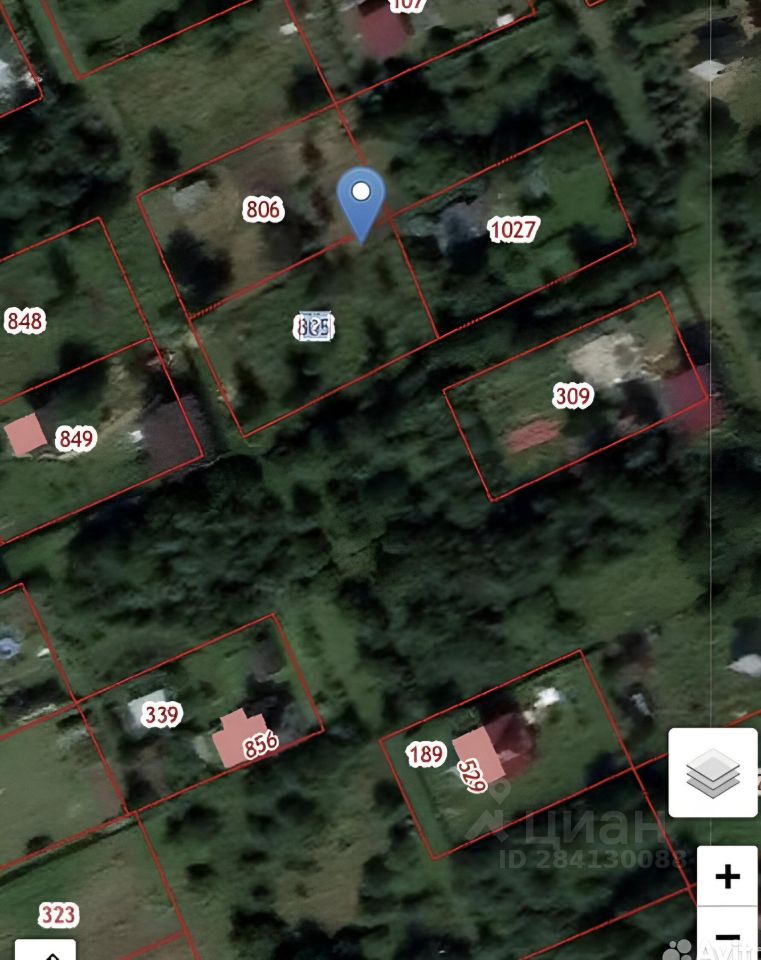
Task: Zoom in on the map
Action: point(727,877)
